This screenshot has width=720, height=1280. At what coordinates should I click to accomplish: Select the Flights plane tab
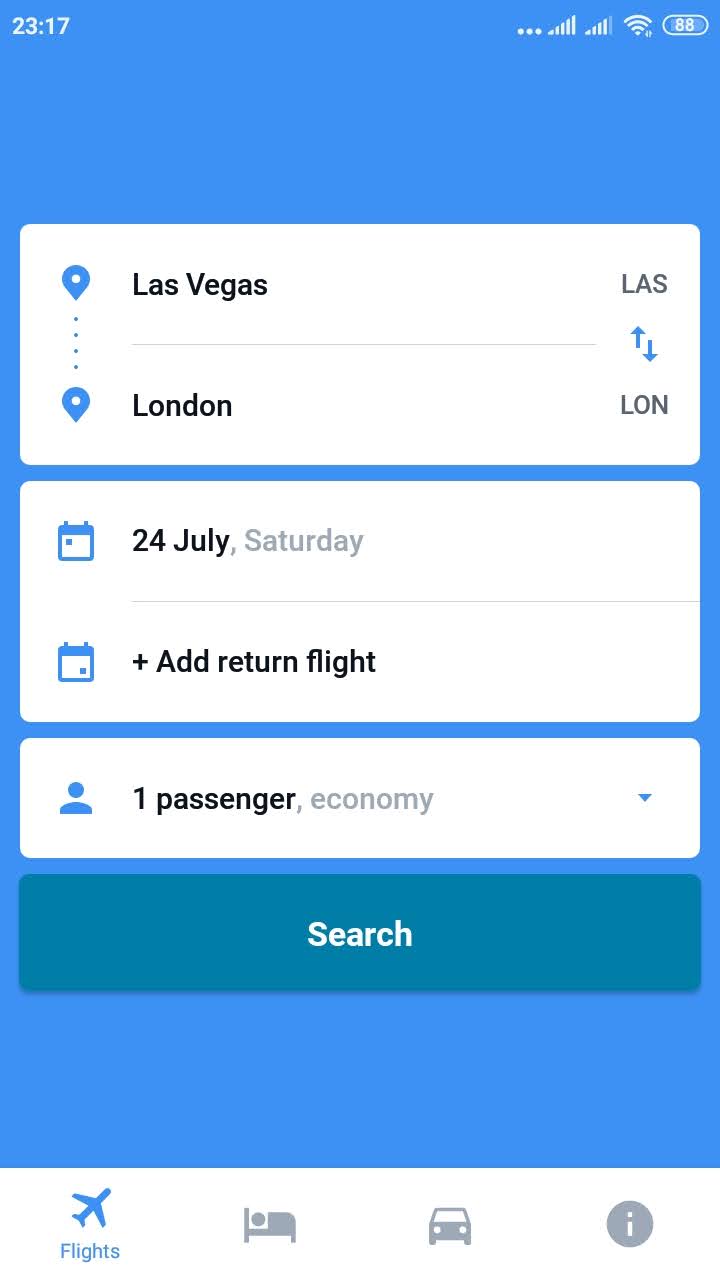point(90,1222)
